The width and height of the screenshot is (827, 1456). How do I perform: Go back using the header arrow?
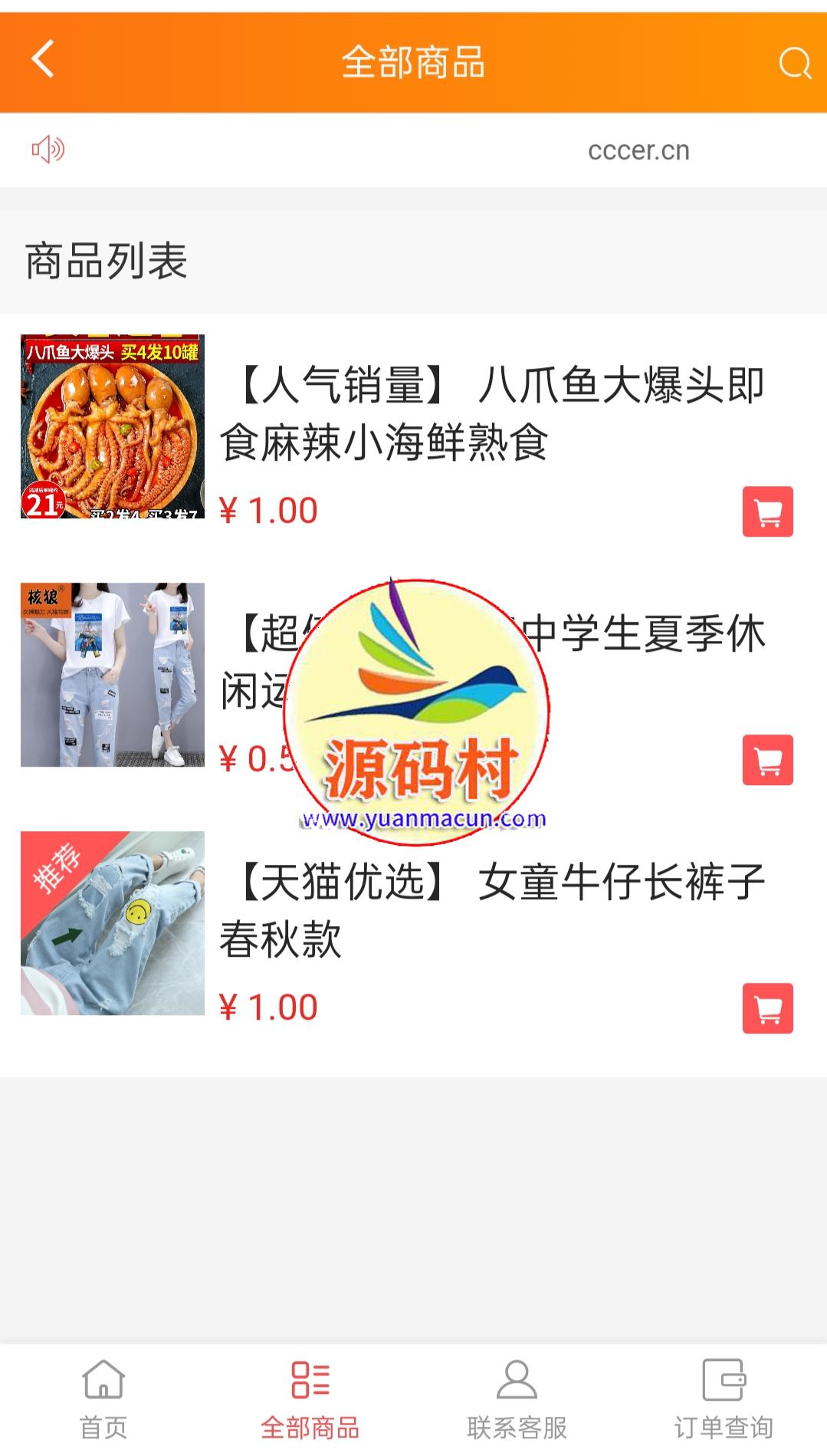click(43, 60)
